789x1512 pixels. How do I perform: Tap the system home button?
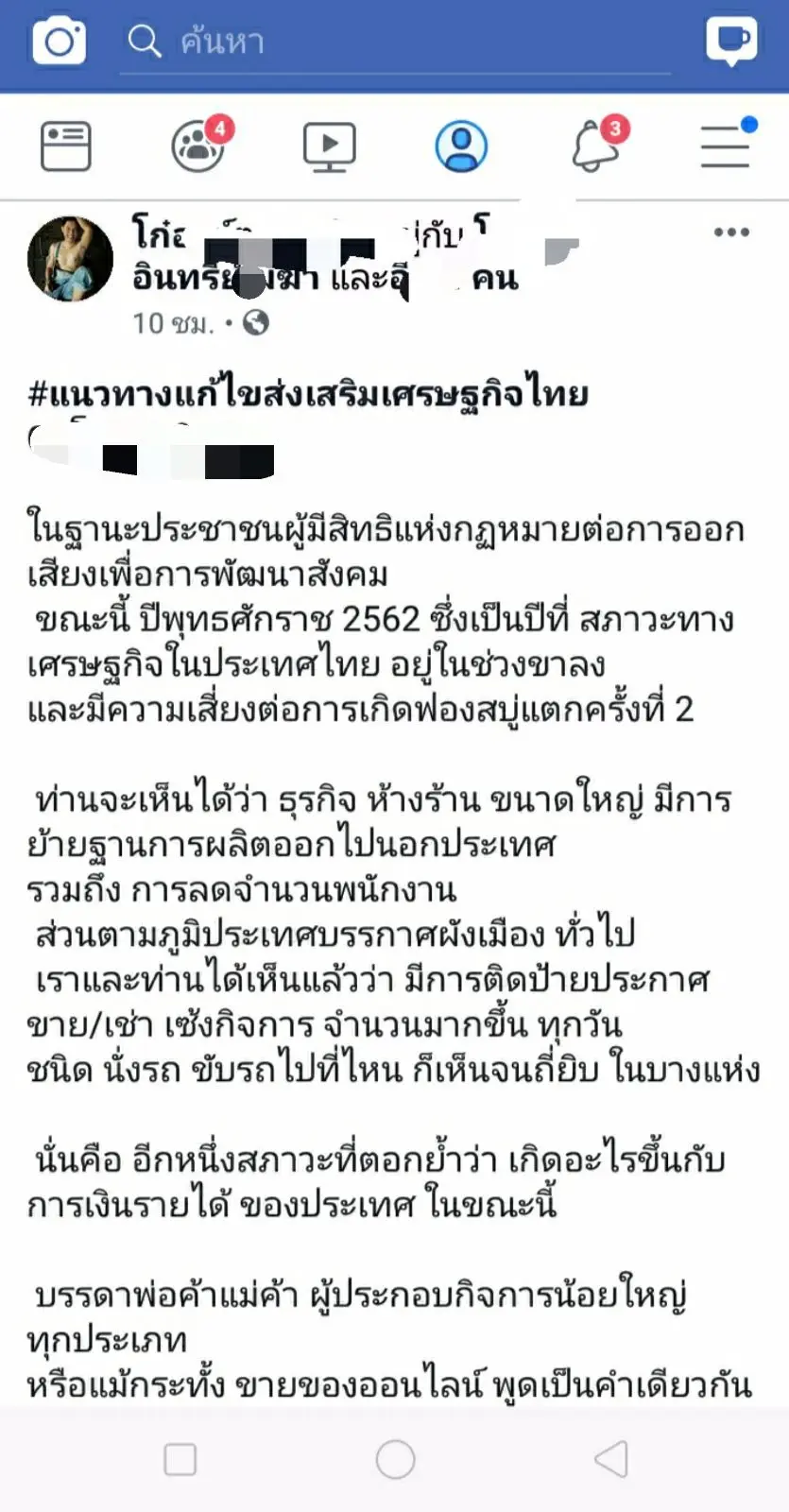[x=395, y=1459]
